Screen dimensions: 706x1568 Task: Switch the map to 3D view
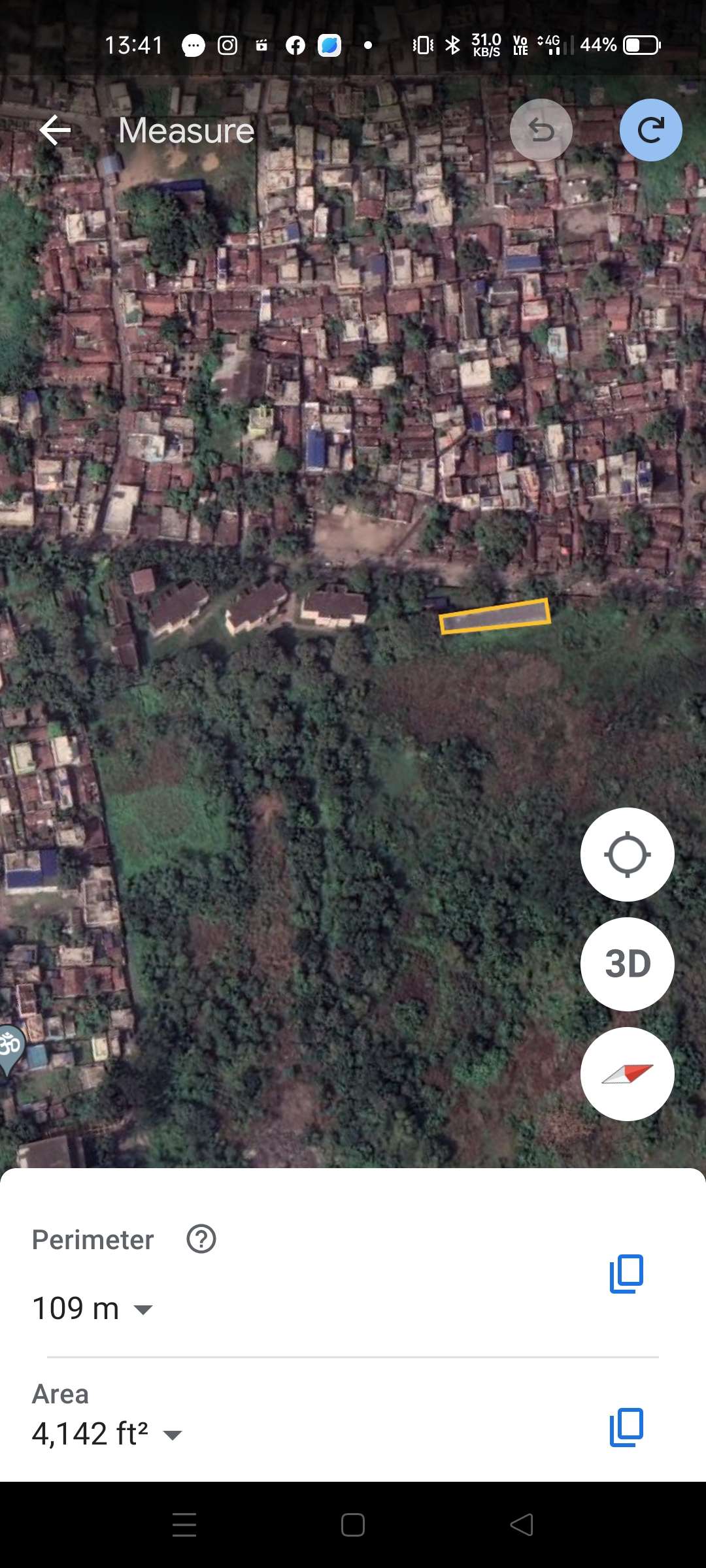628,964
